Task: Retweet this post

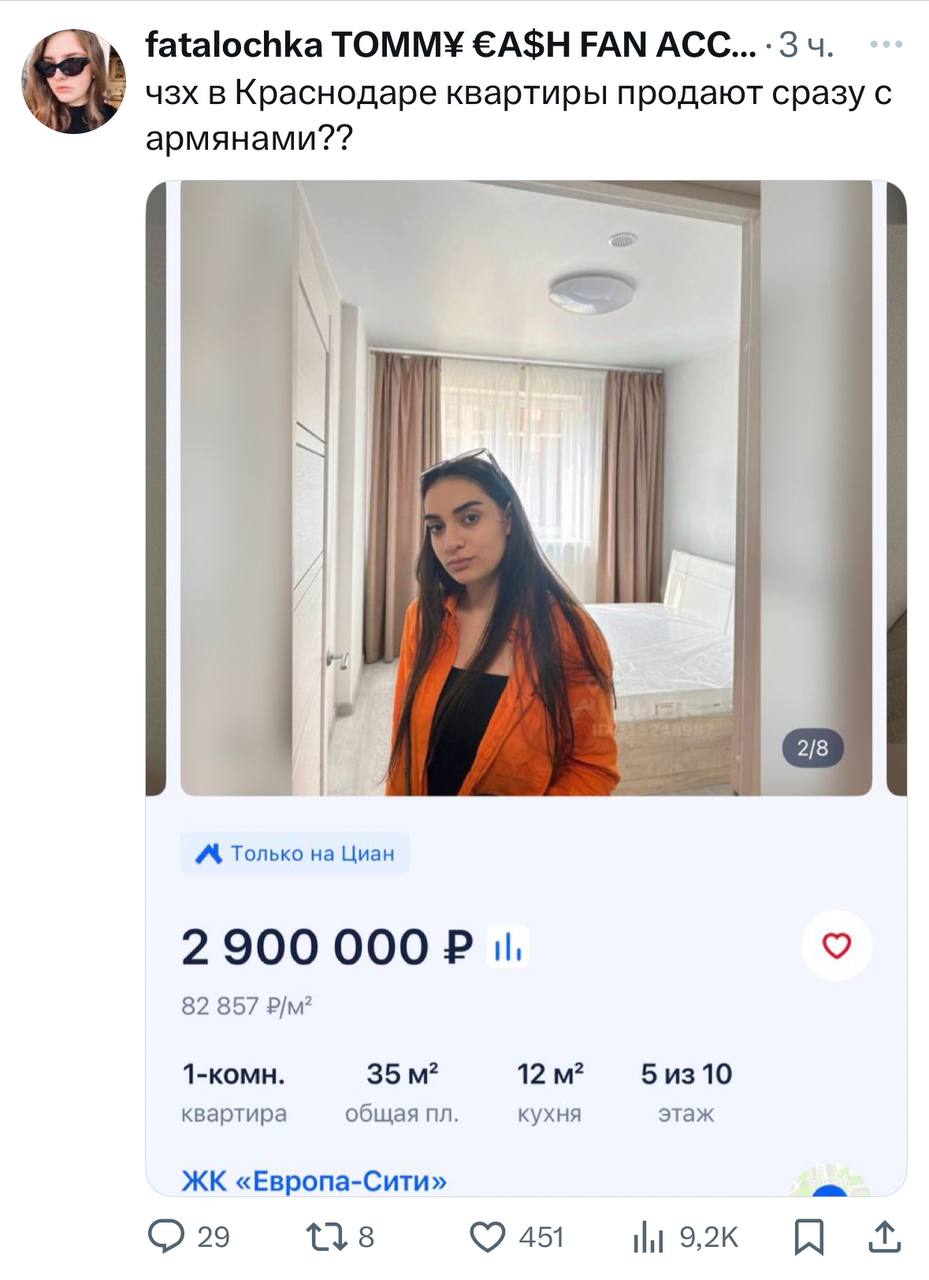Action: [325, 1238]
